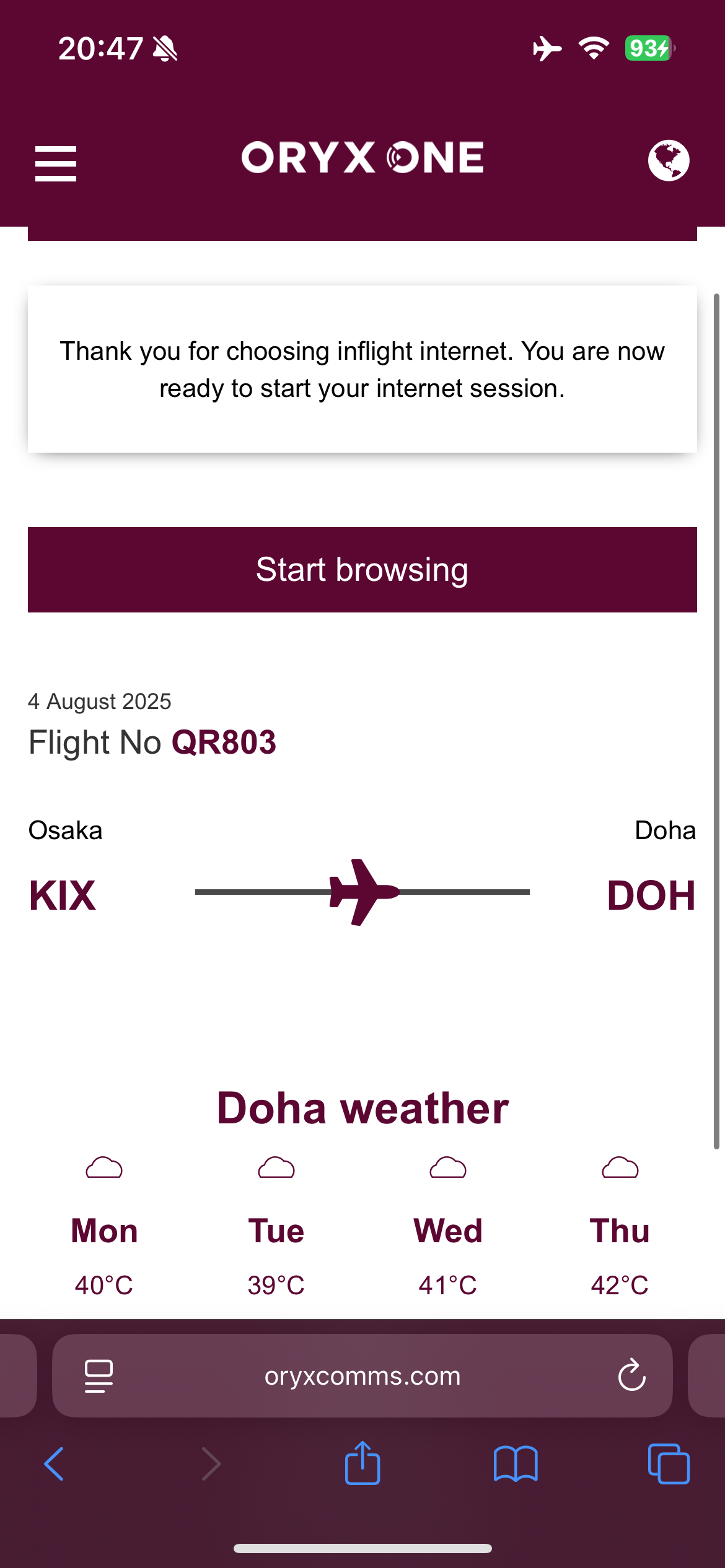The width and height of the screenshot is (725, 1568).
Task: Open the globe language selector
Action: [x=668, y=160]
